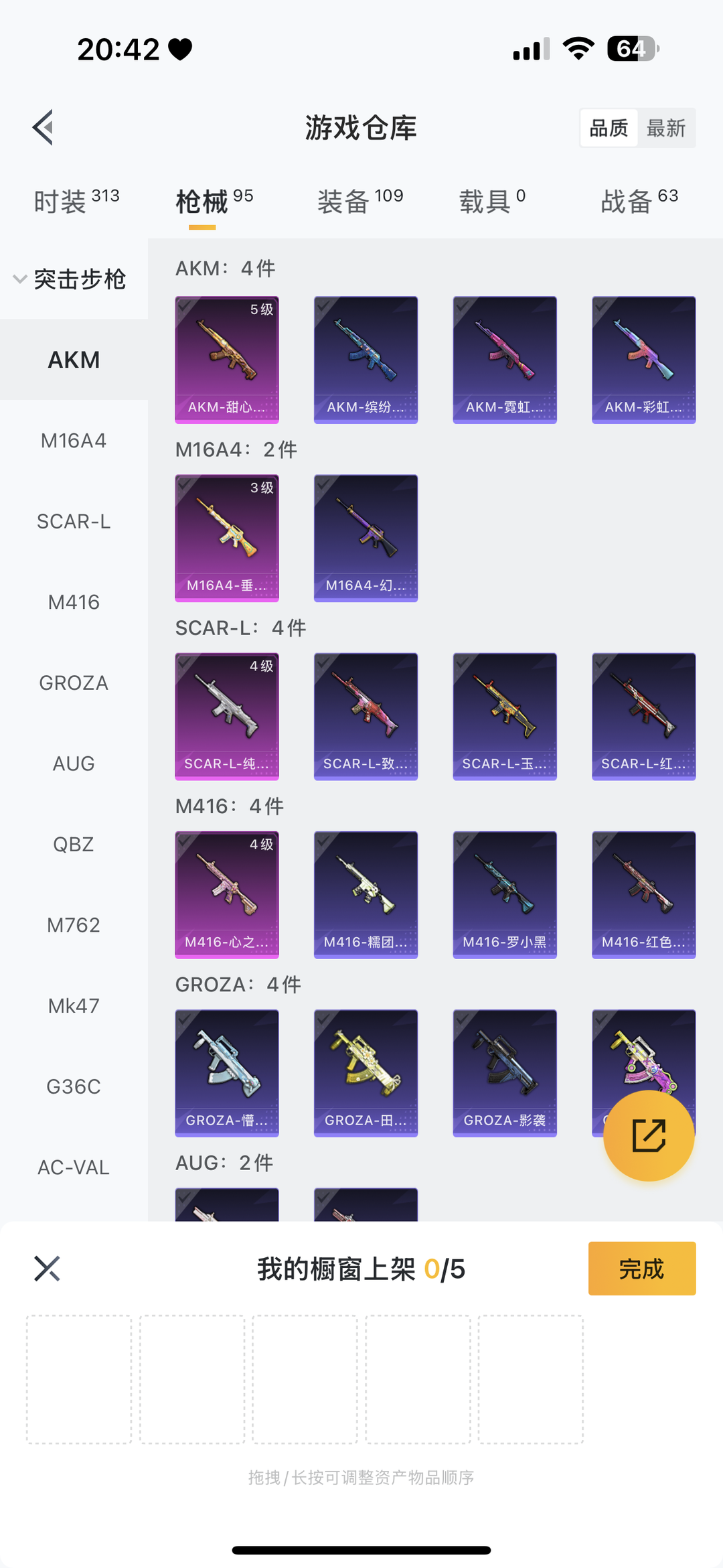This screenshot has height=1568, width=723.
Task: Sort the warehouse by 最新
Action: pyautogui.click(x=666, y=128)
